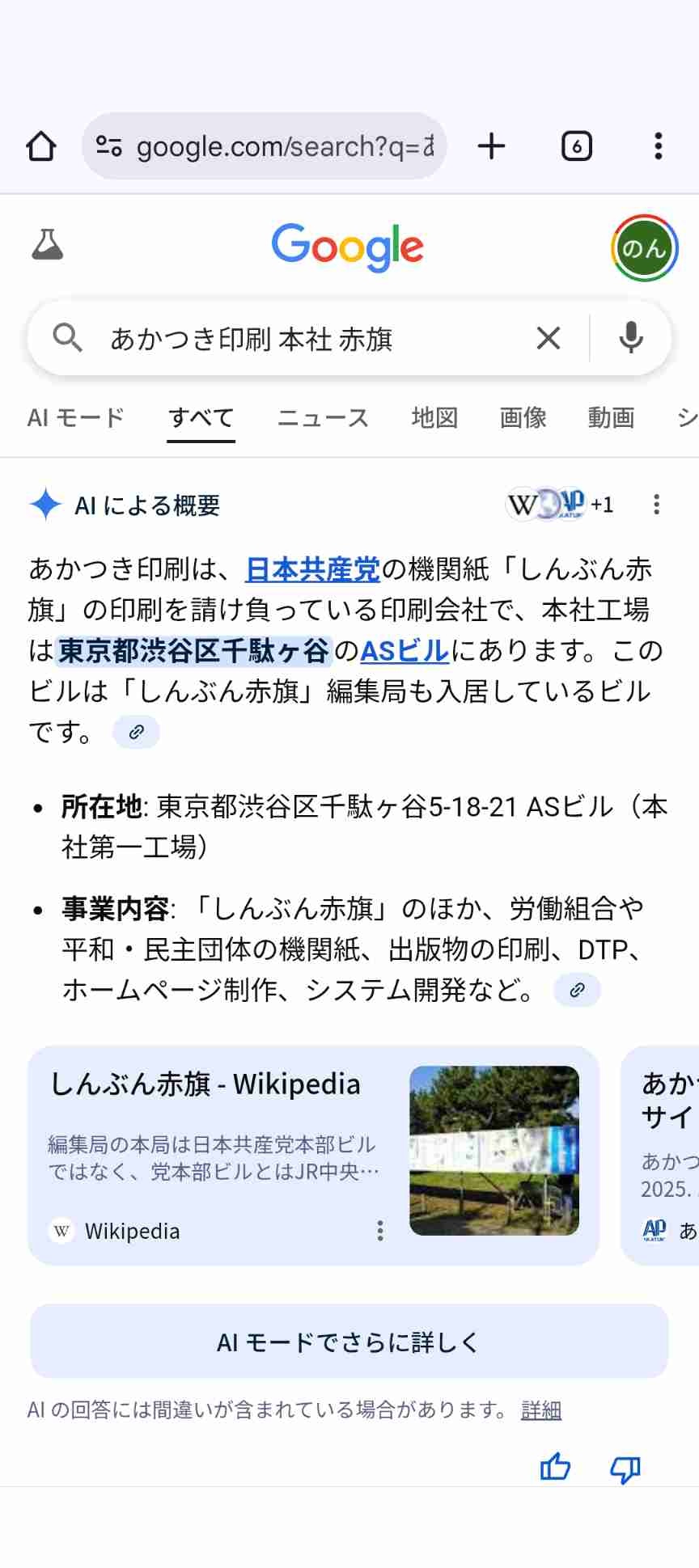
Task: Open the 日本共産党 link
Action: (312, 569)
